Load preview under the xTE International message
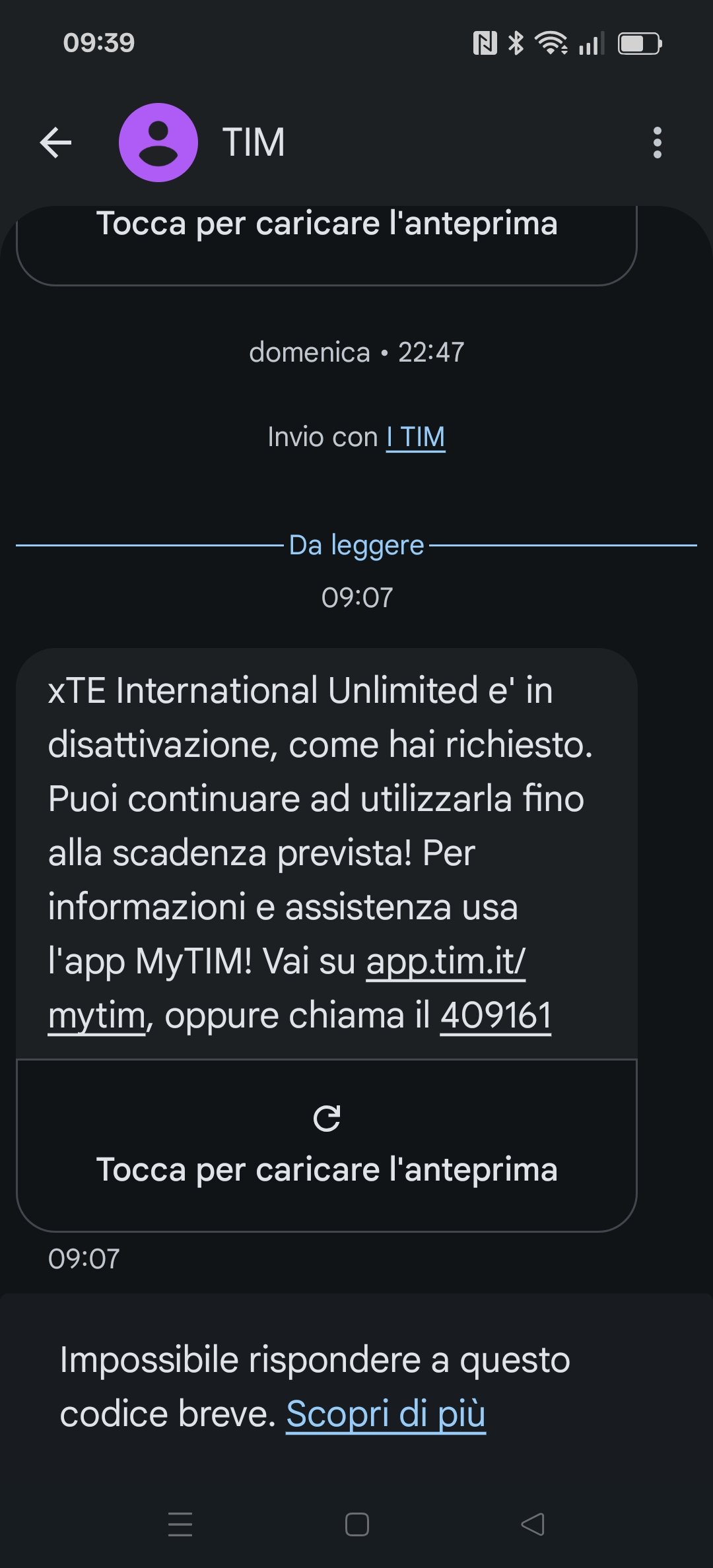Image resolution: width=713 pixels, height=1568 pixels. (x=327, y=1146)
